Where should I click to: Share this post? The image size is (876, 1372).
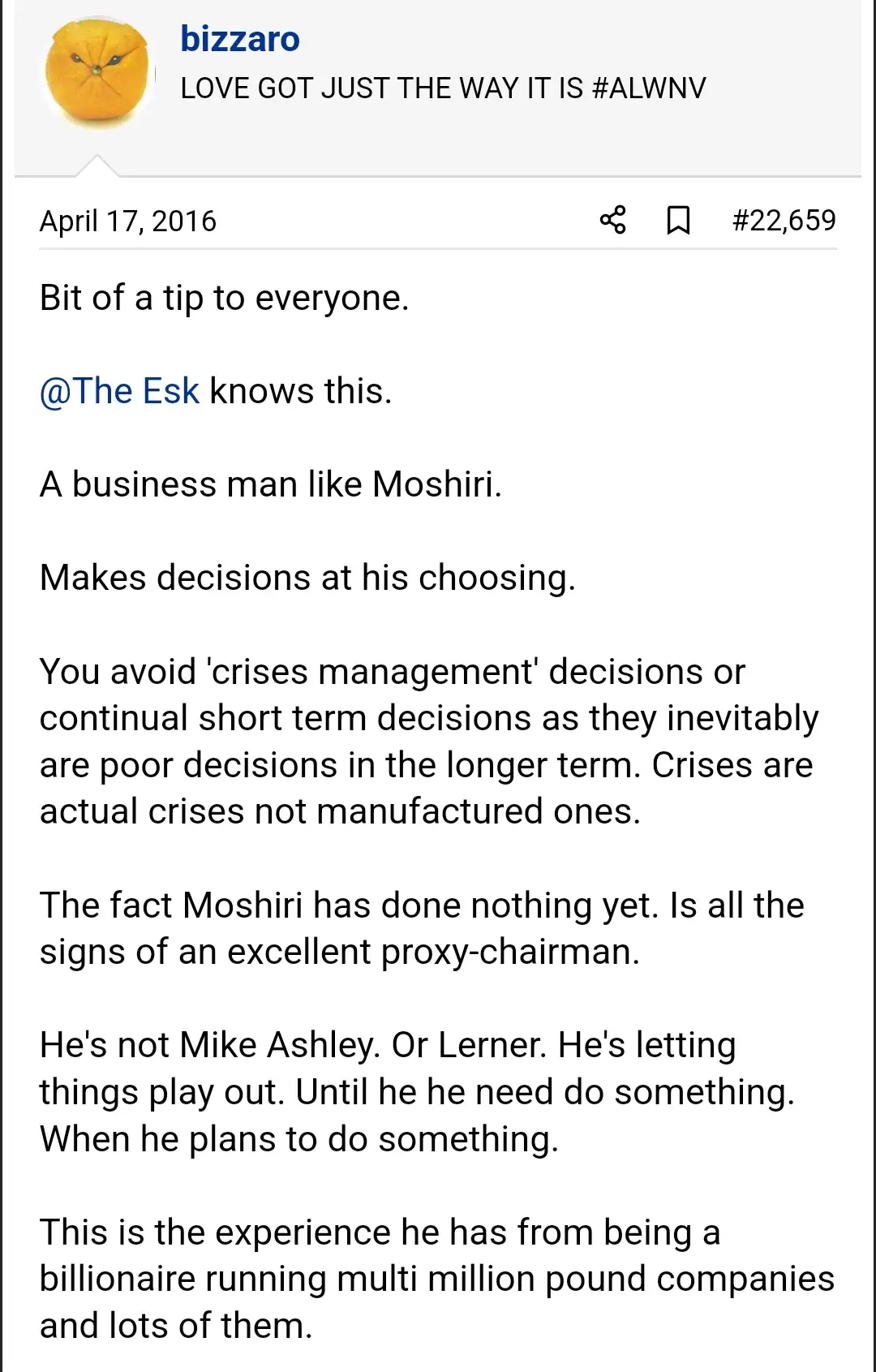coord(613,220)
